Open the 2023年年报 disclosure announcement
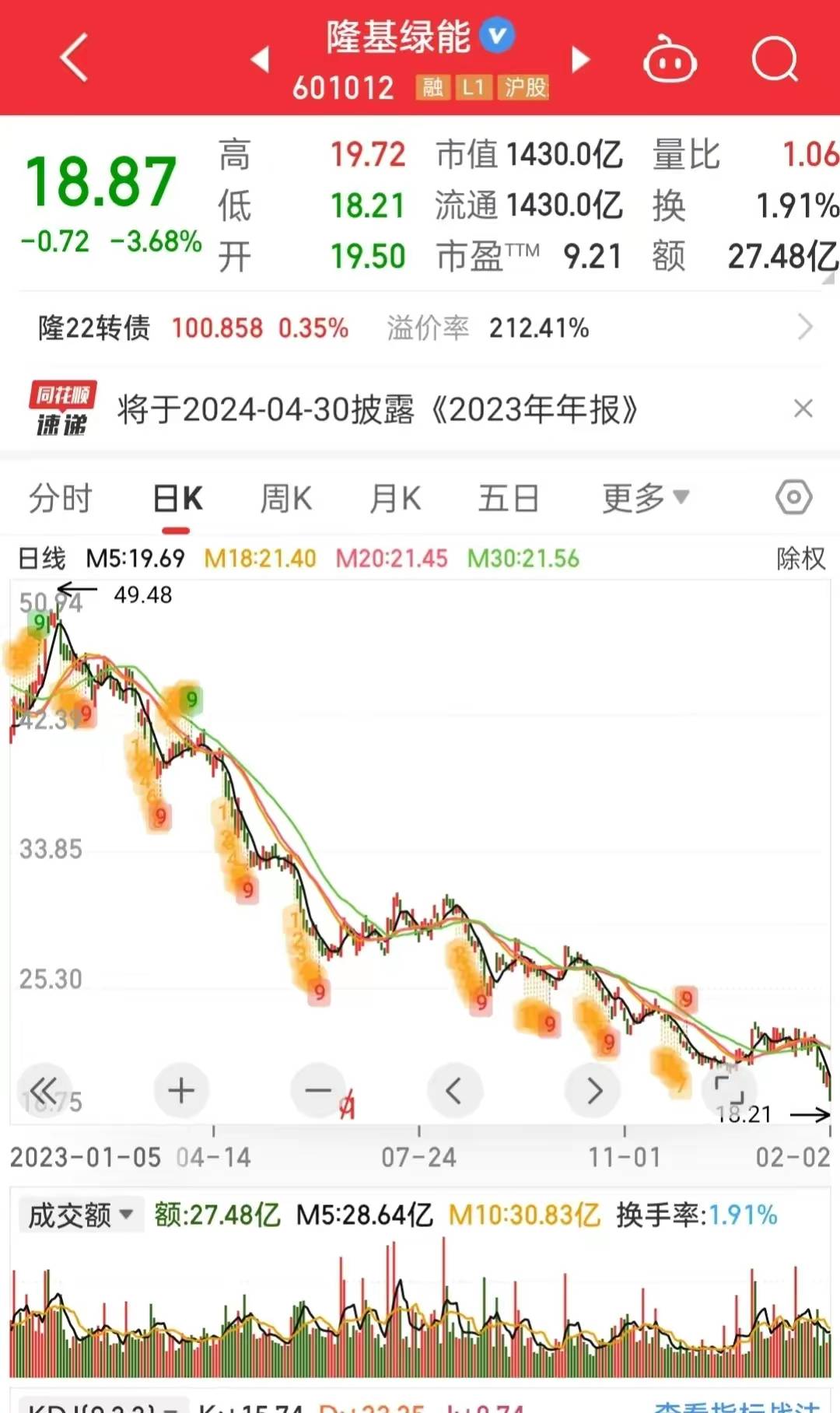This screenshot has width=840, height=1413. click(376, 410)
